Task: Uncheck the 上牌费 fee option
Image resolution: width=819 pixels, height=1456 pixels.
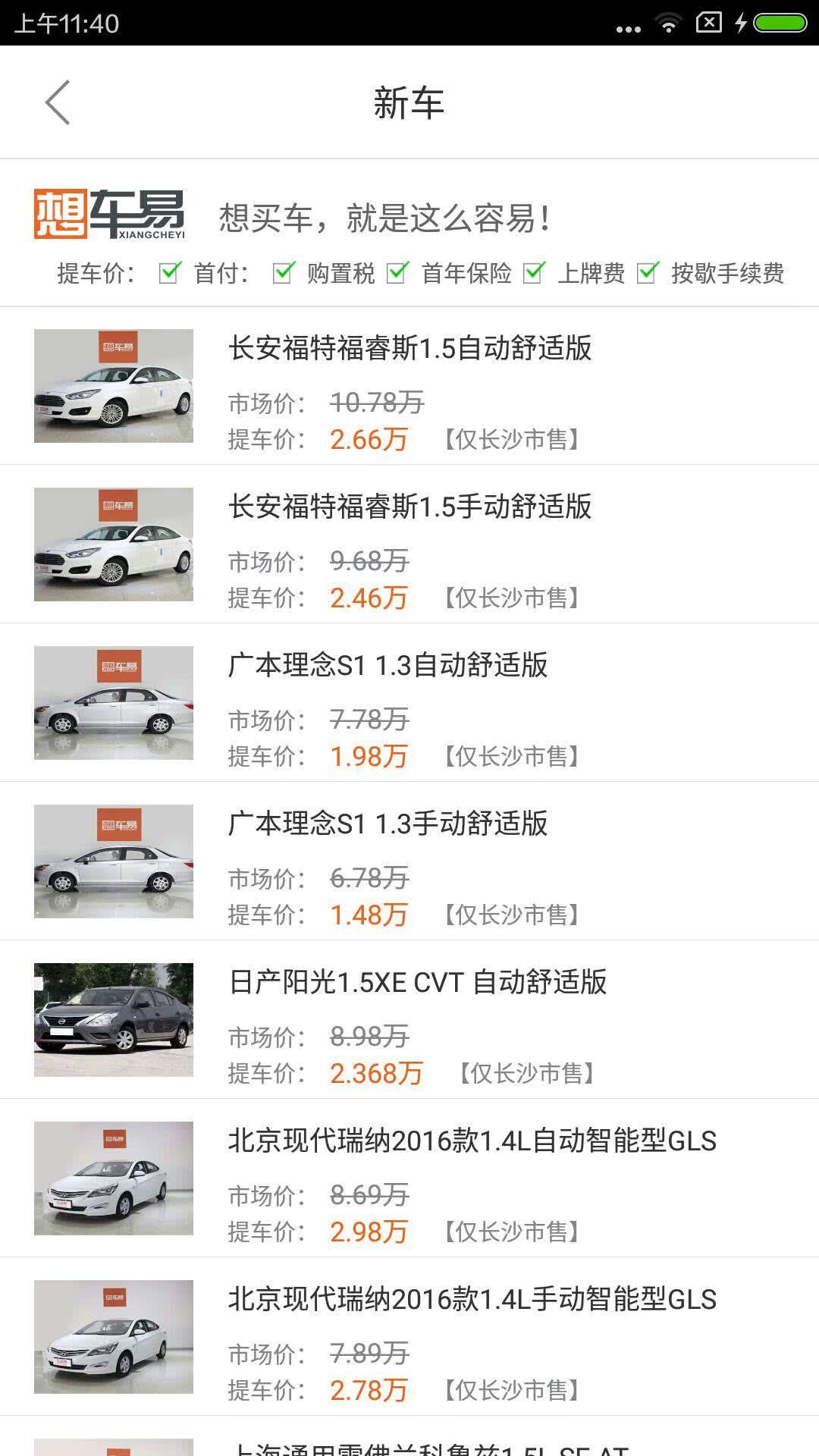Action: click(647, 275)
